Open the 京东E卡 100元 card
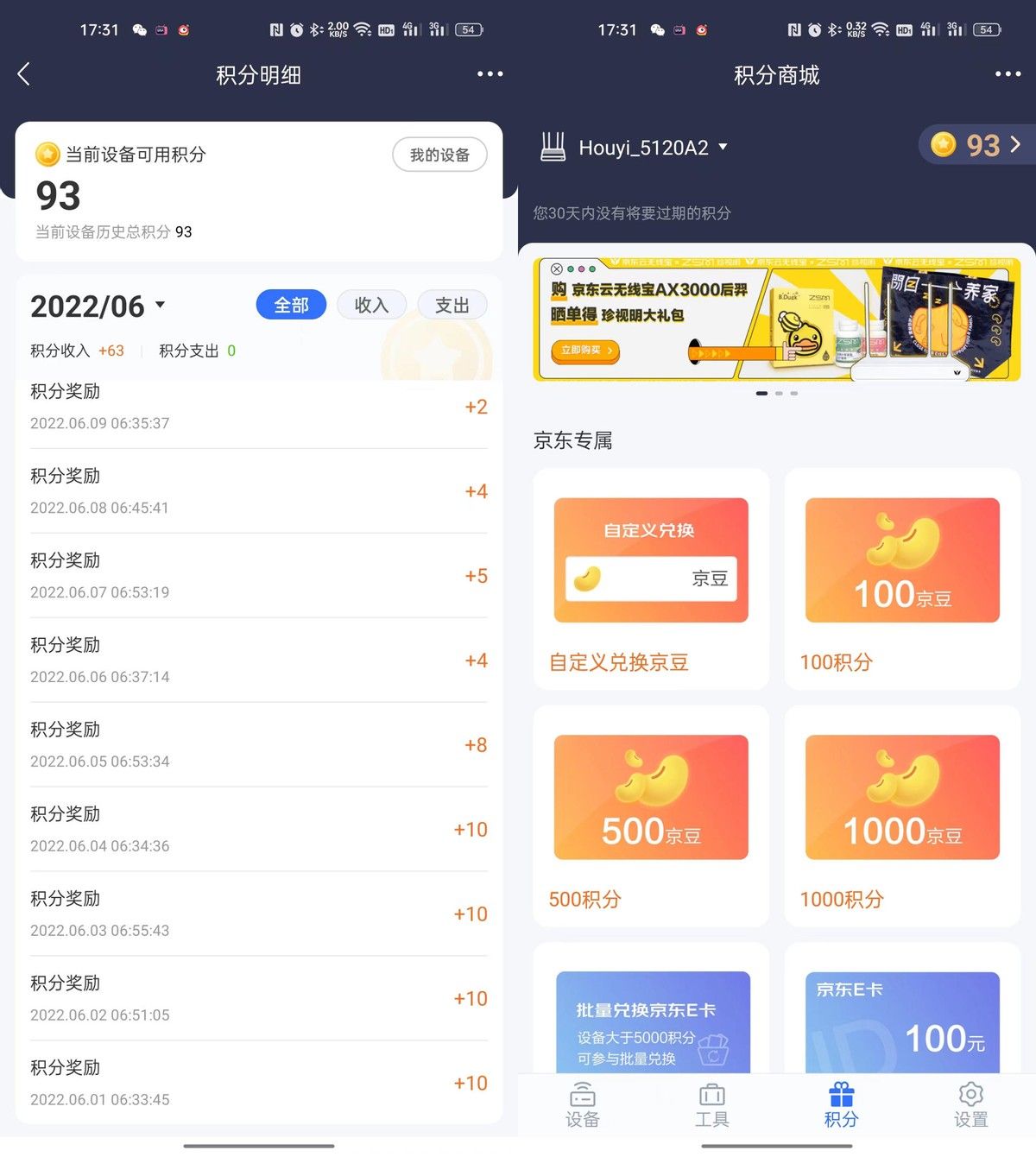 click(902, 1021)
